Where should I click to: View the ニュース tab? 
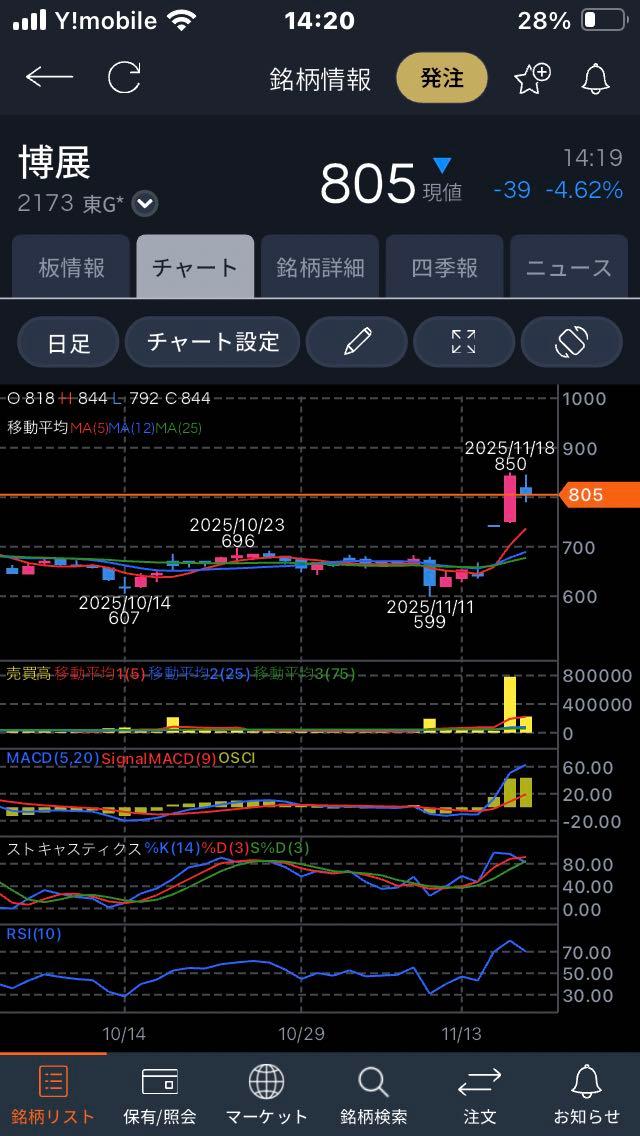click(569, 268)
